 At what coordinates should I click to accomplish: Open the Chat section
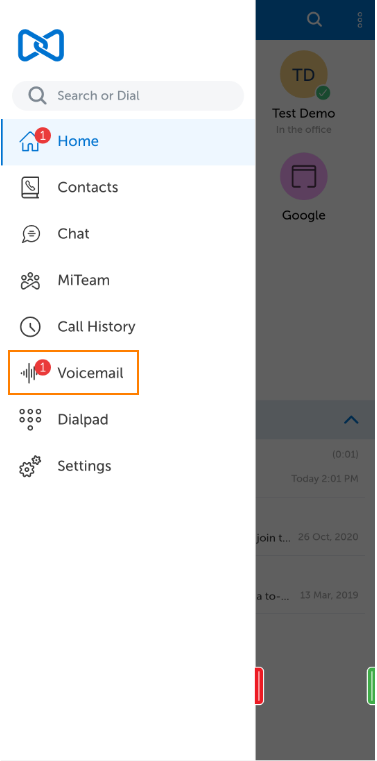128,234
